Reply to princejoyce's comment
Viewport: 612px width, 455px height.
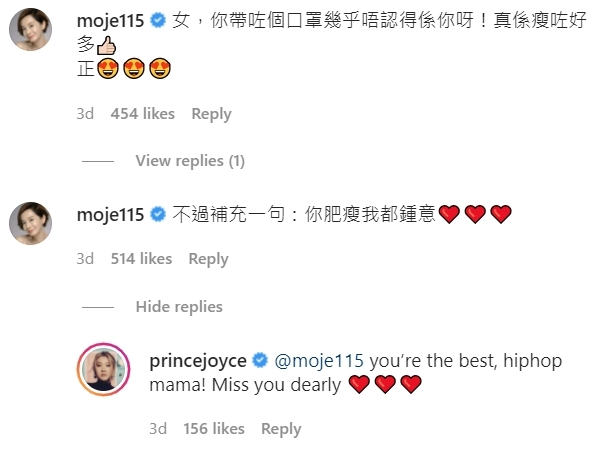point(281,429)
